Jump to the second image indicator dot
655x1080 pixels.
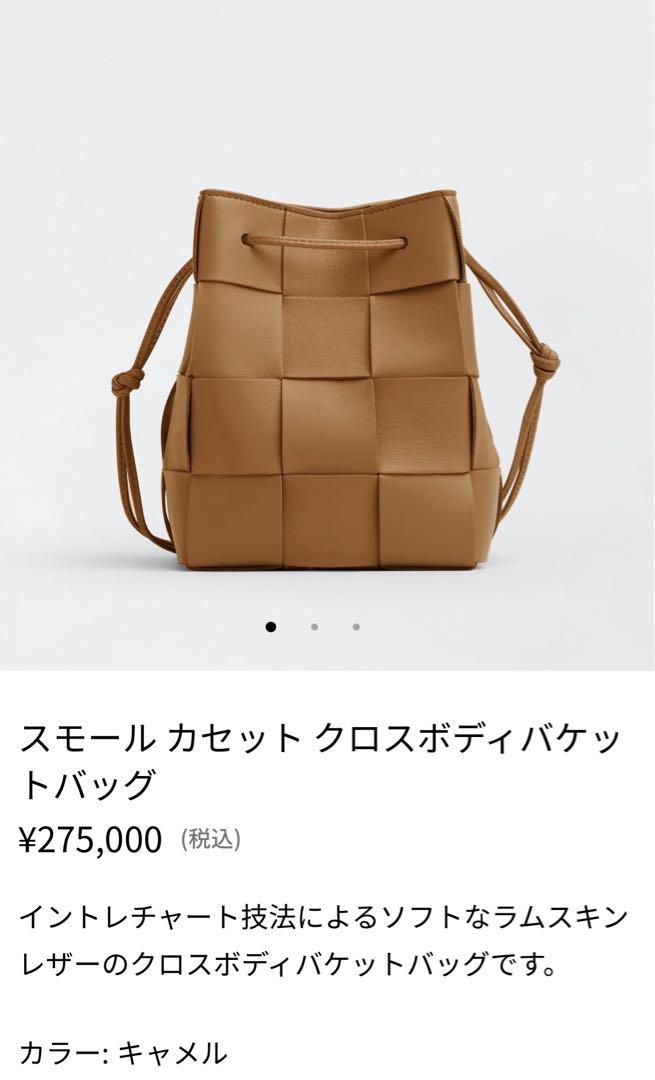click(x=314, y=627)
